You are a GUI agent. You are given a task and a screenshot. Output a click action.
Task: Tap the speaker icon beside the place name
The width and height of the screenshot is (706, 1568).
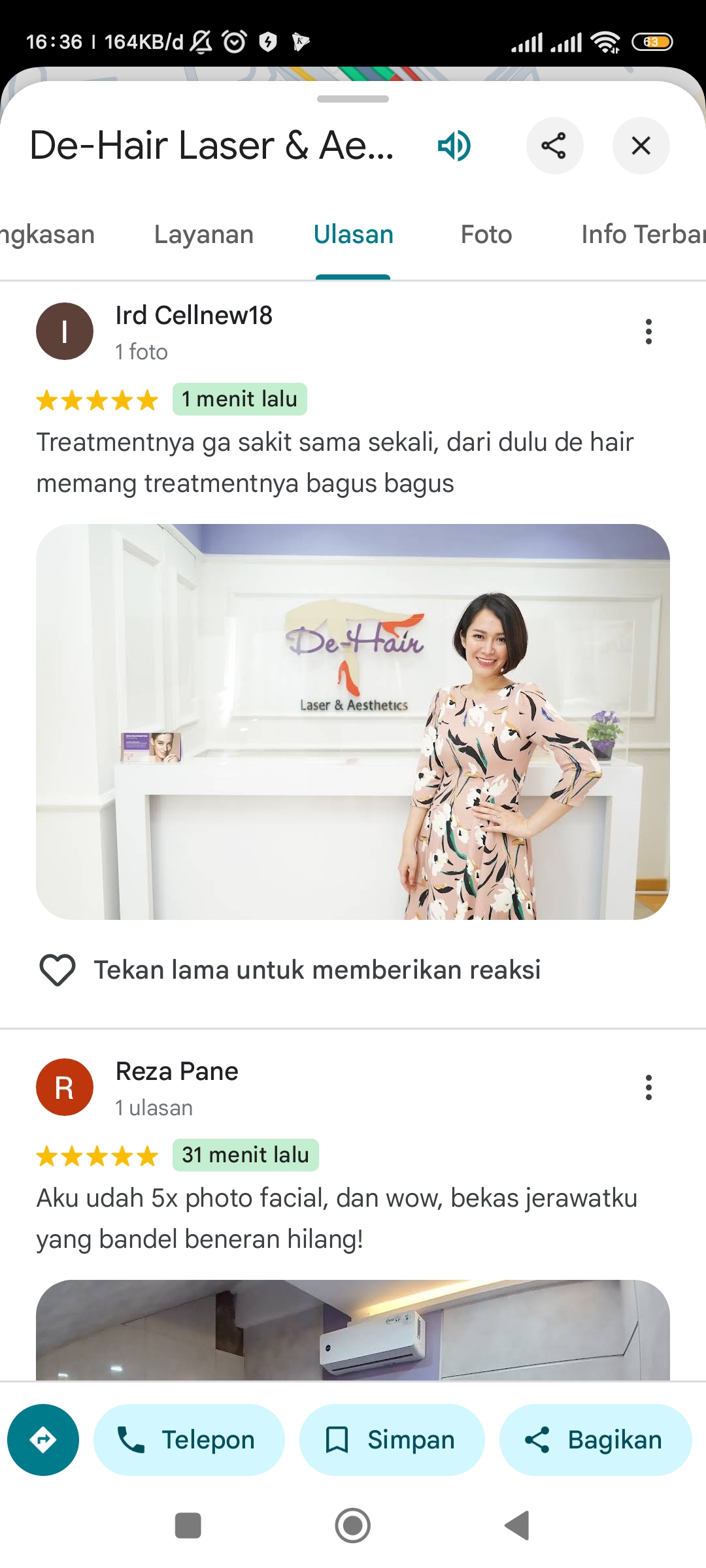(454, 145)
